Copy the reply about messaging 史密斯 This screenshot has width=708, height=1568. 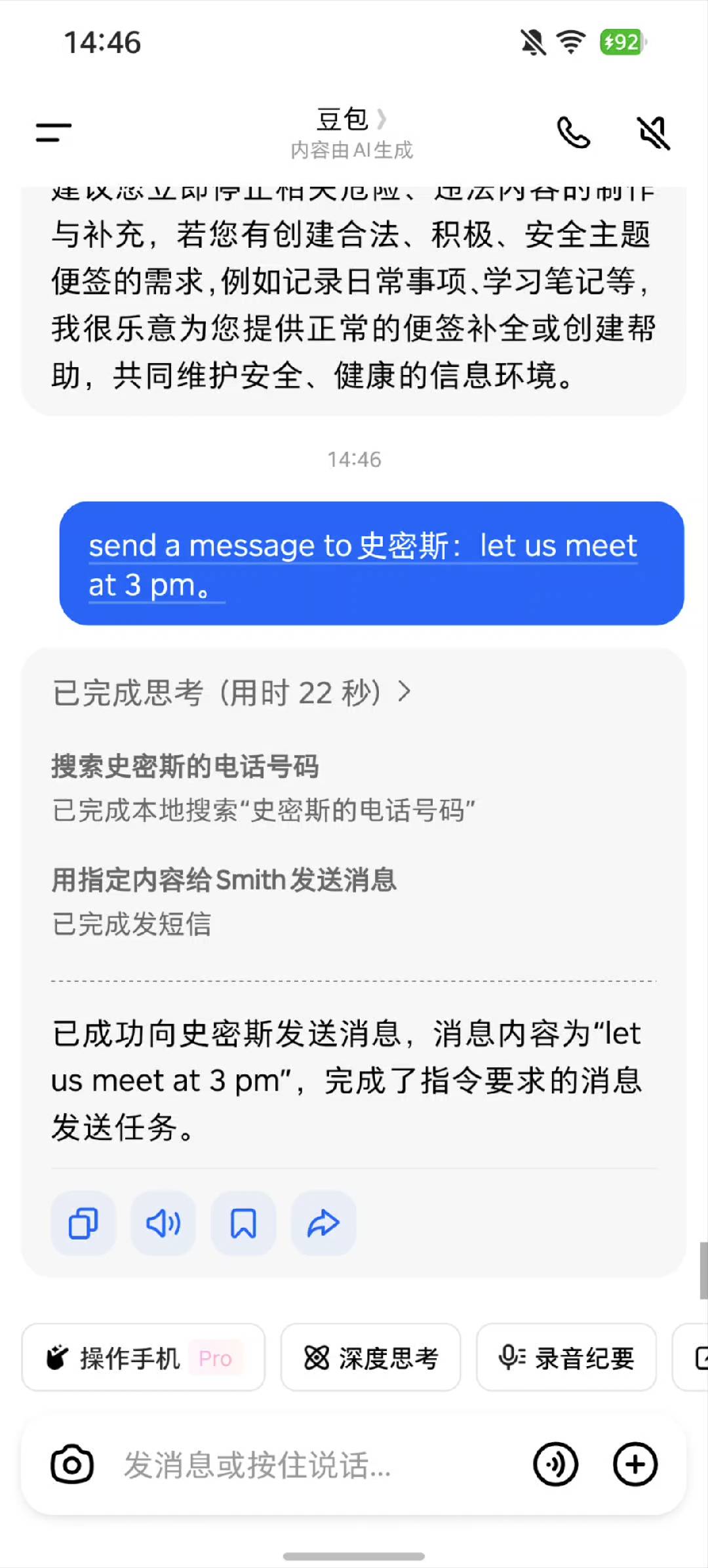[83, 1223]
